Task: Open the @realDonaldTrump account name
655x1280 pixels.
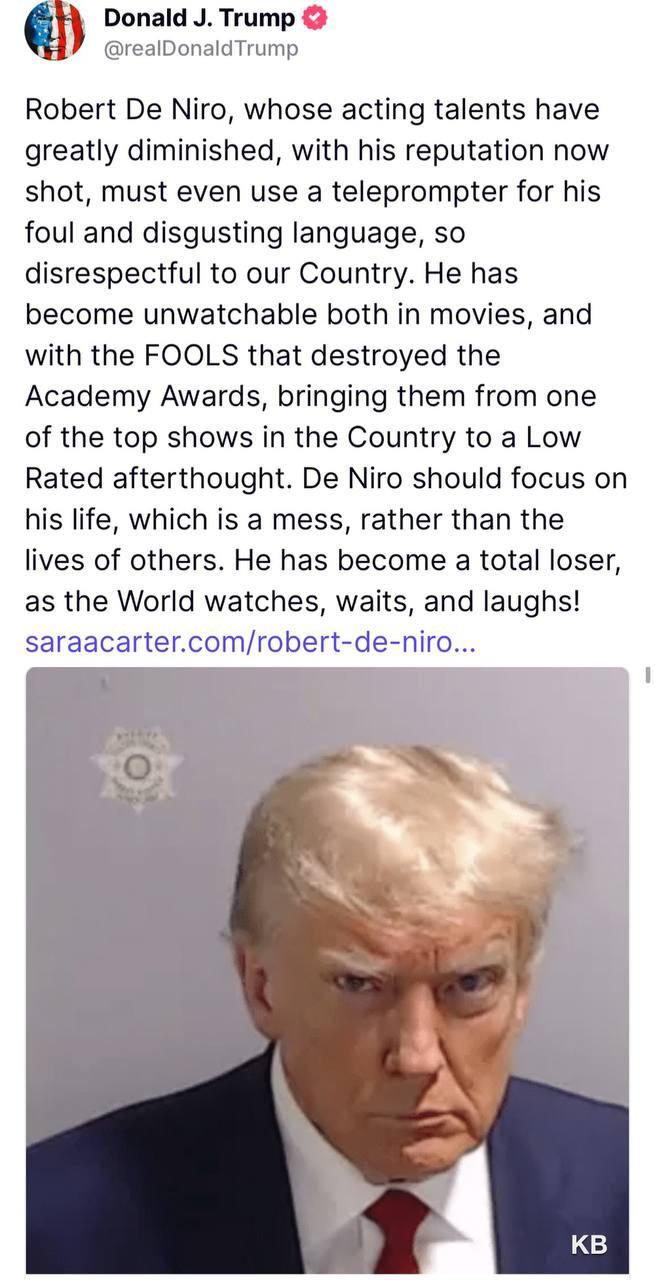Action: (x=200, y=48)
